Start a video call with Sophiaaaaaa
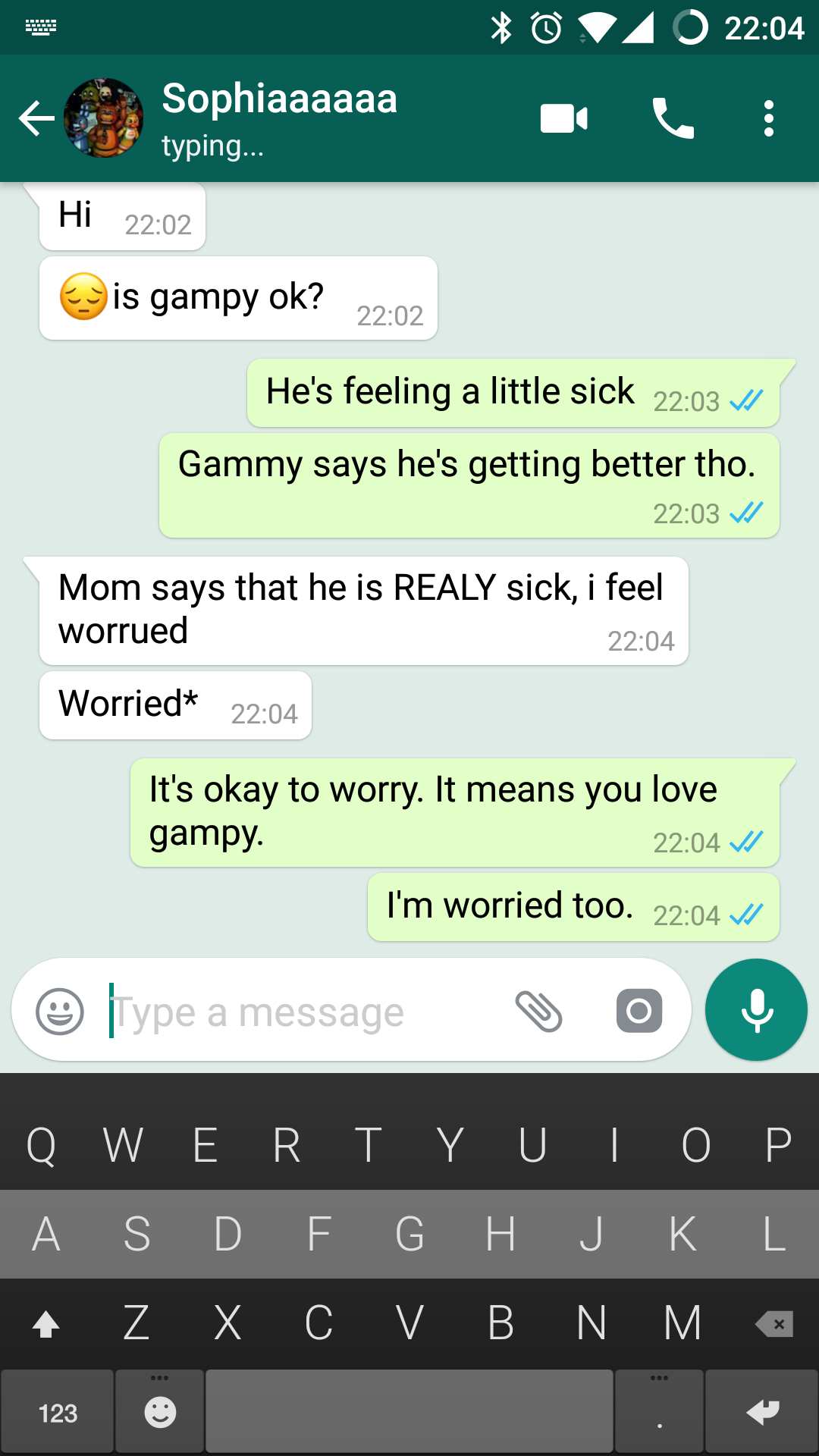 [563, 118]
